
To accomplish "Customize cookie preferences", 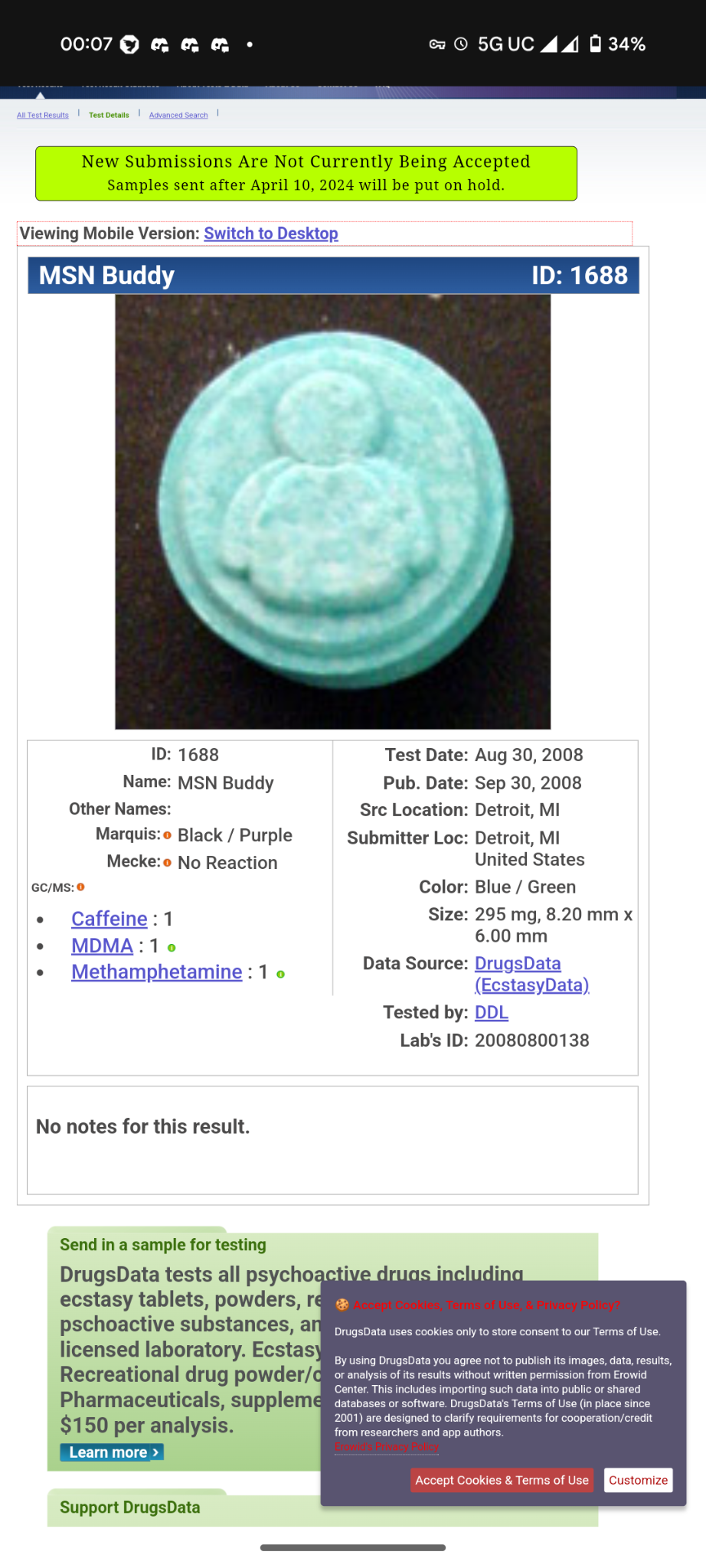I will 639,1480.
